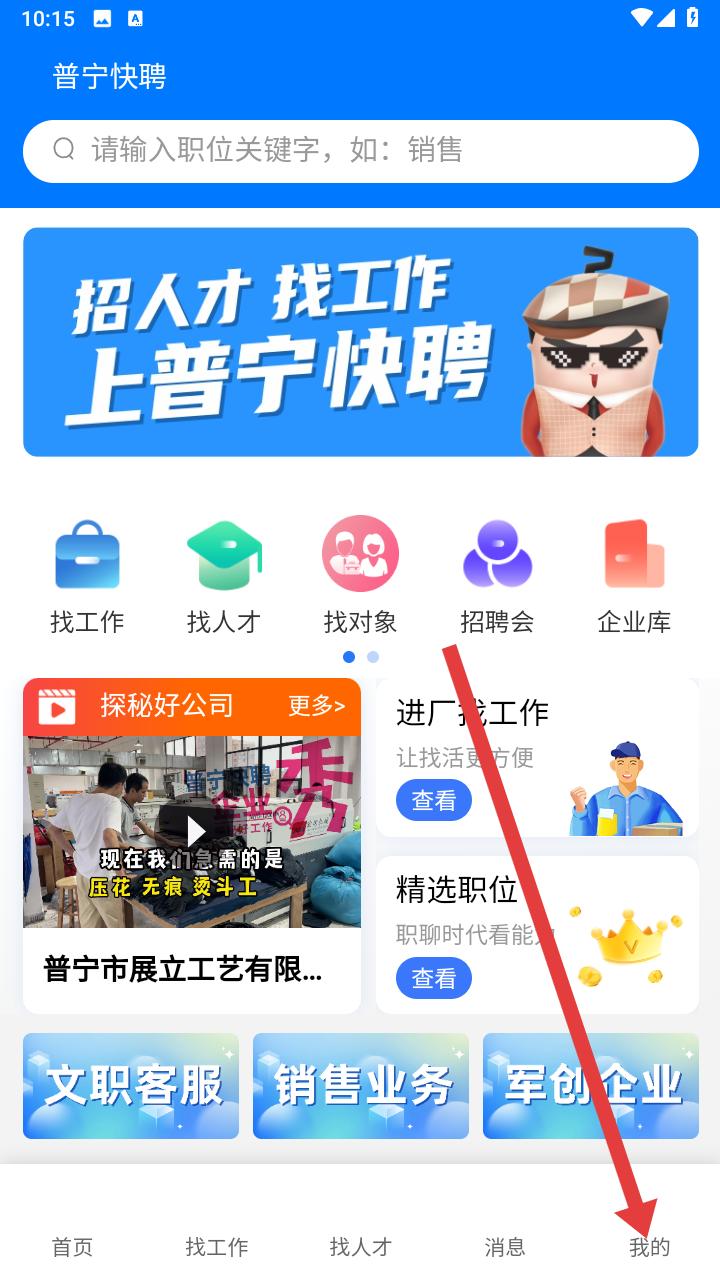Open the 销售业务 category tile
Screen dimensions: 720x1280
coord(361,1086)
